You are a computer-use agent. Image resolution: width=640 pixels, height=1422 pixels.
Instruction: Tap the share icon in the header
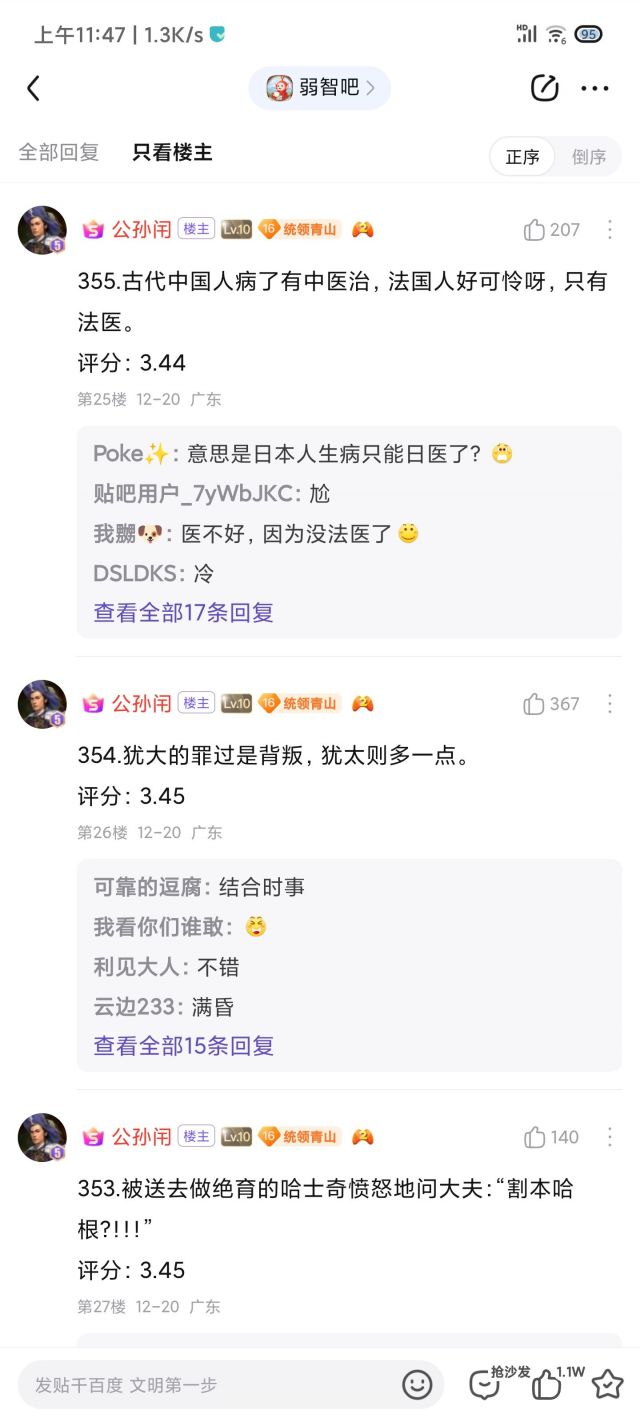tap(544, 88)
